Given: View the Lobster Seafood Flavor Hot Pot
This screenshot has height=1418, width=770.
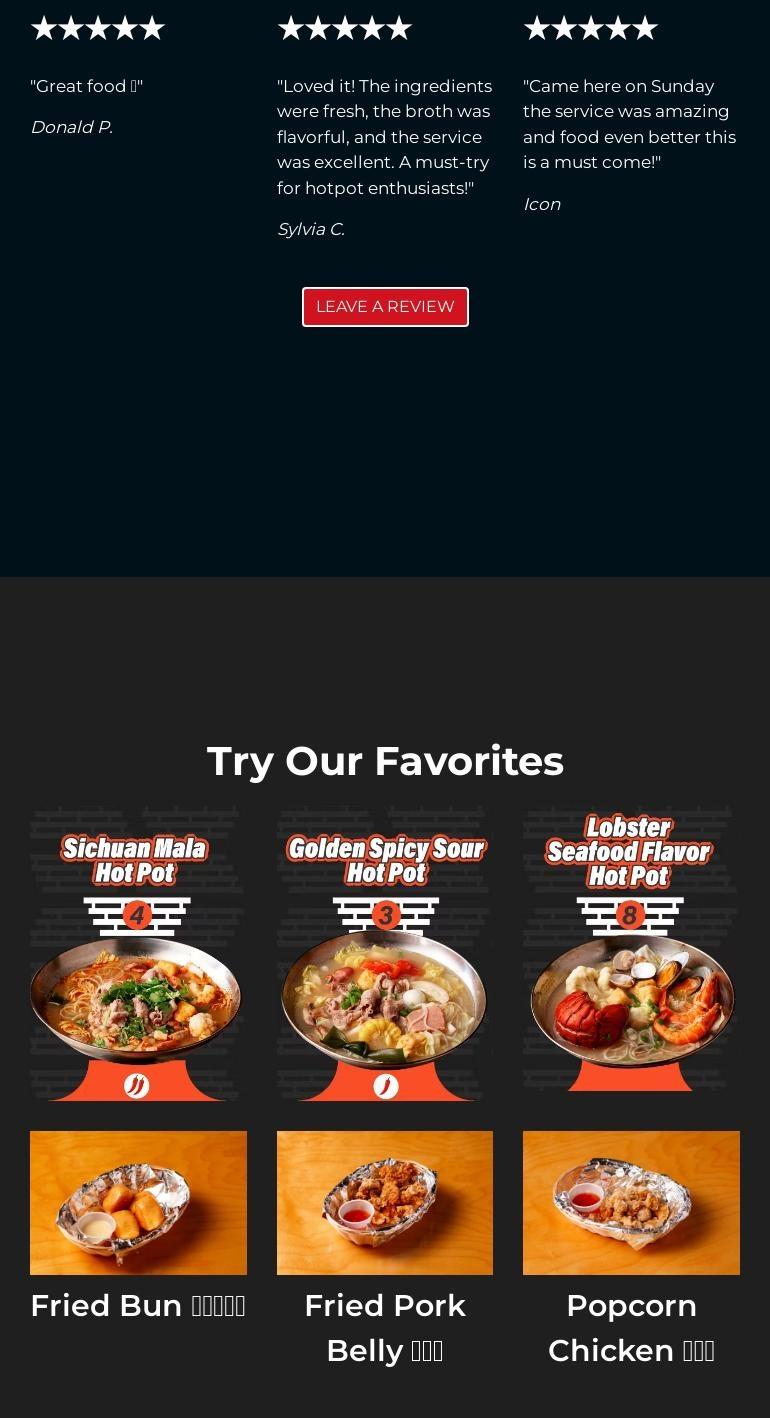Looking at the screenshot, I should pyautogui.click(x=631, y=955).
